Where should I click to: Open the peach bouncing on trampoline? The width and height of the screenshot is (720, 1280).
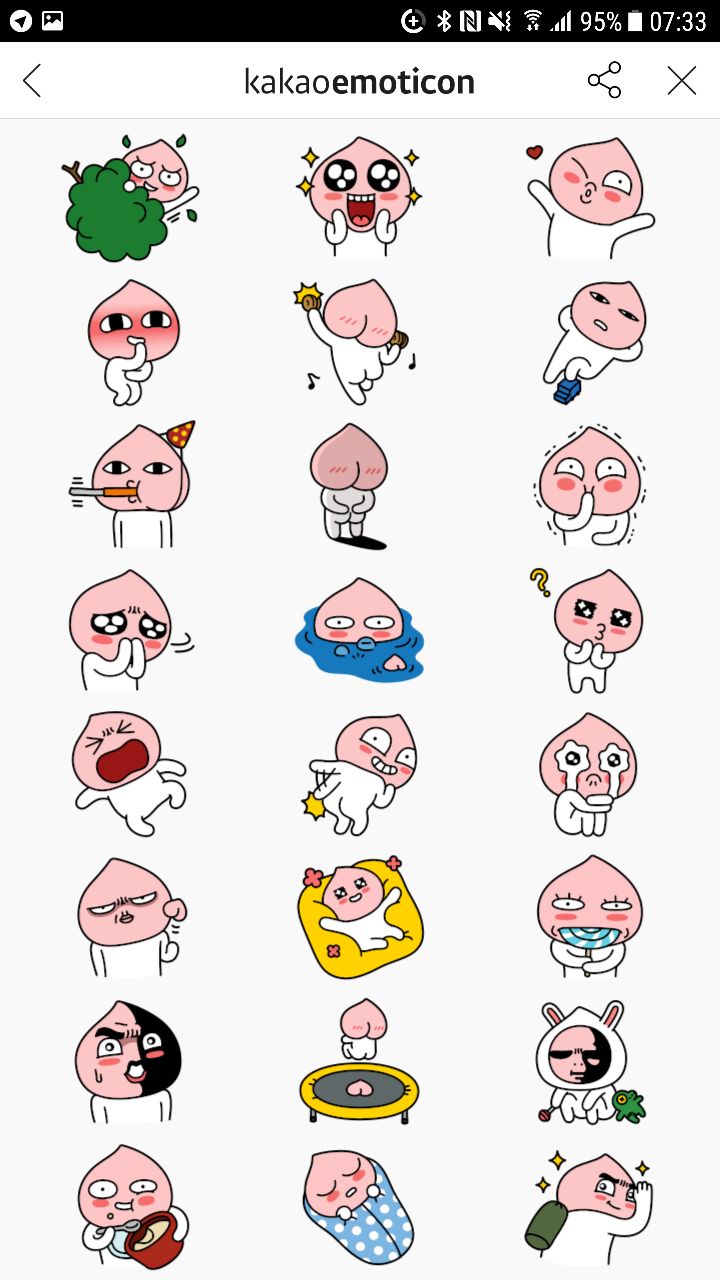point(360,1058)
